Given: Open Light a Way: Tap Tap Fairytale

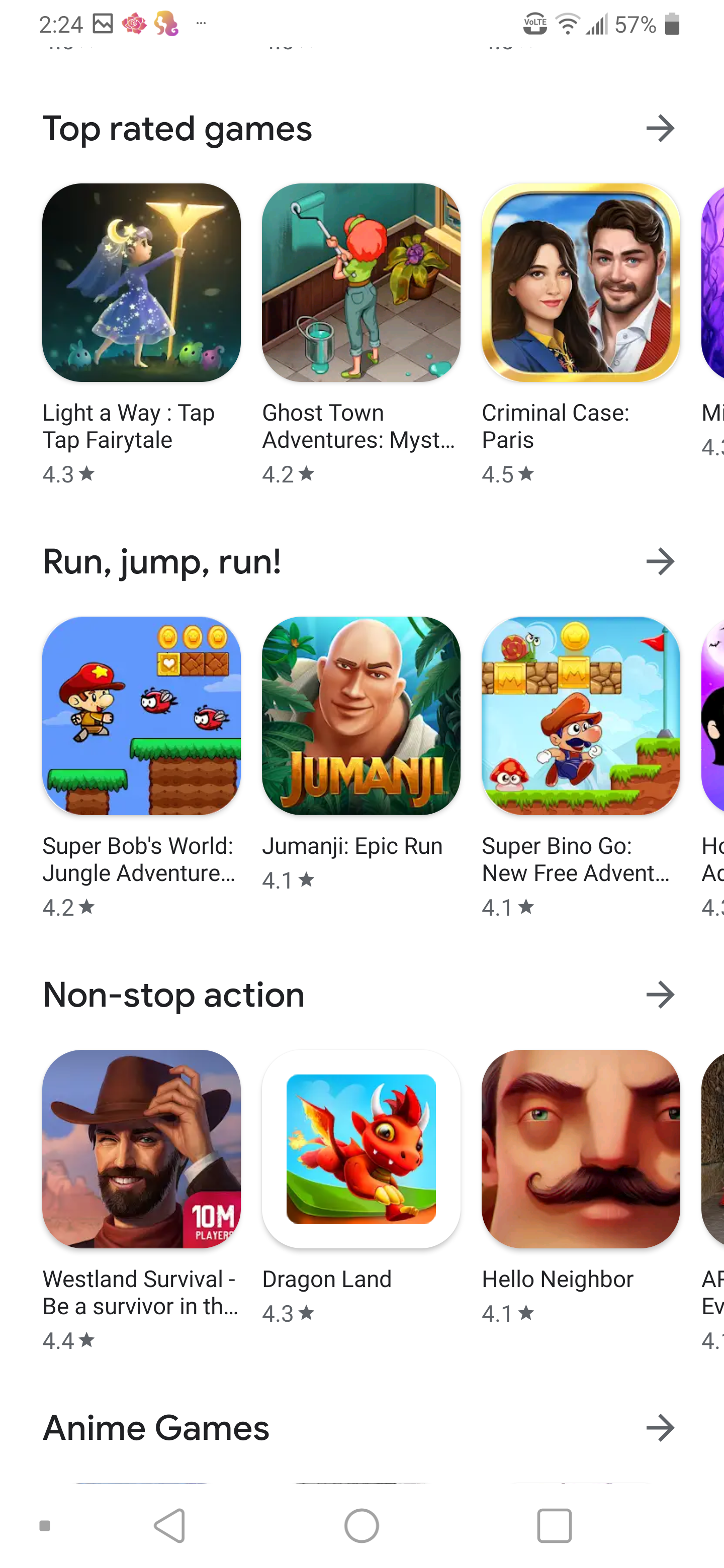Looking at the screenshot, I should (x=141, y=283).
